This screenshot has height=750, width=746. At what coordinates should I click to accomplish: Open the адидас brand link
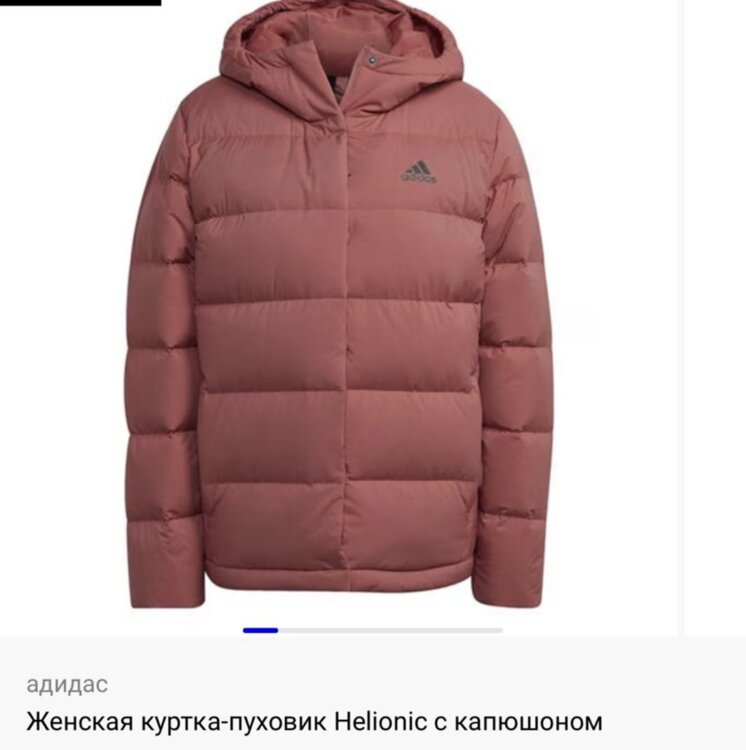coord(67,685)
